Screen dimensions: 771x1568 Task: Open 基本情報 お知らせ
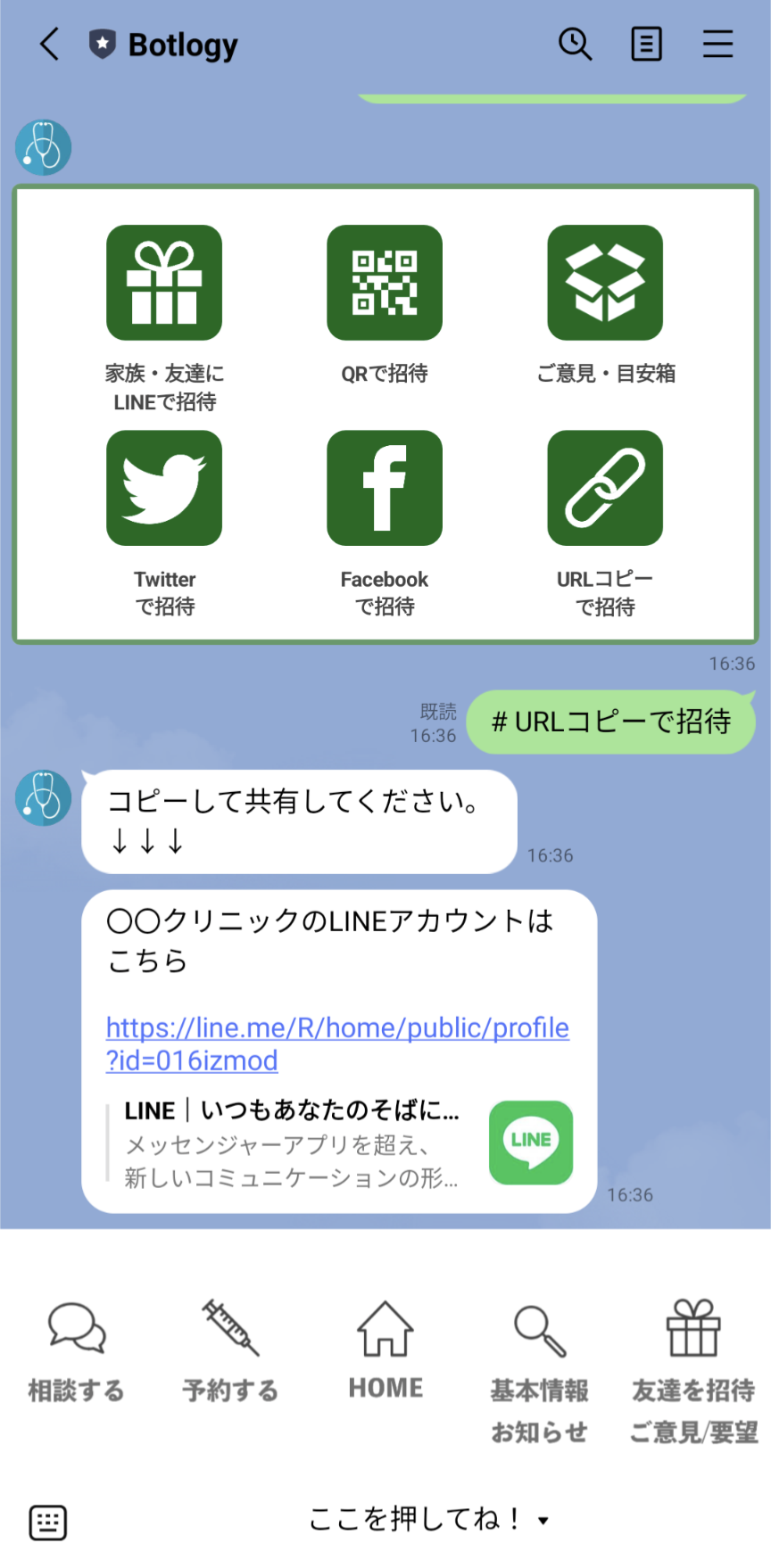pyautogui.click(x=539, y=1369)
